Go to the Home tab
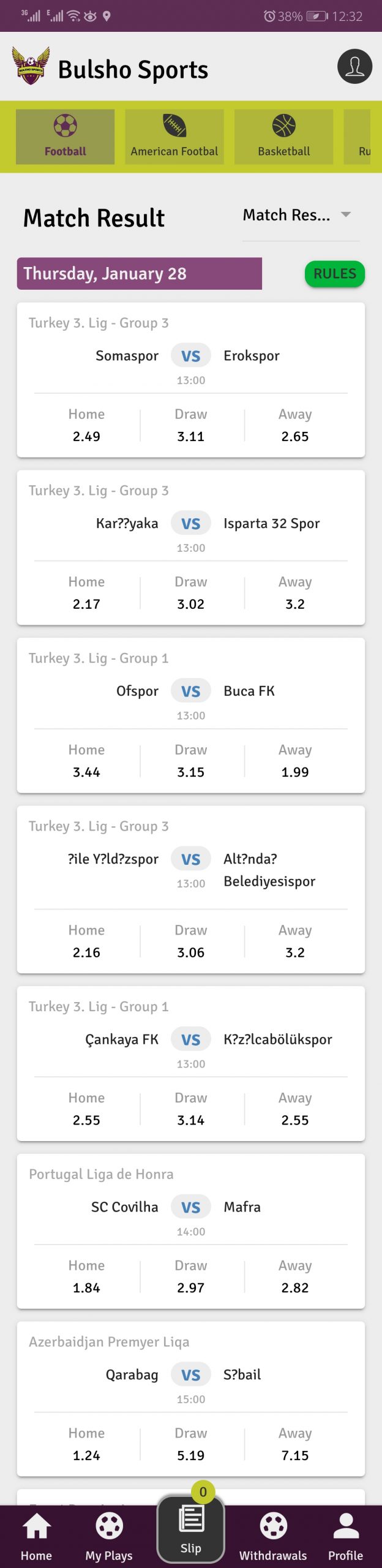The image size is (382, 1568). (36, 1537)
